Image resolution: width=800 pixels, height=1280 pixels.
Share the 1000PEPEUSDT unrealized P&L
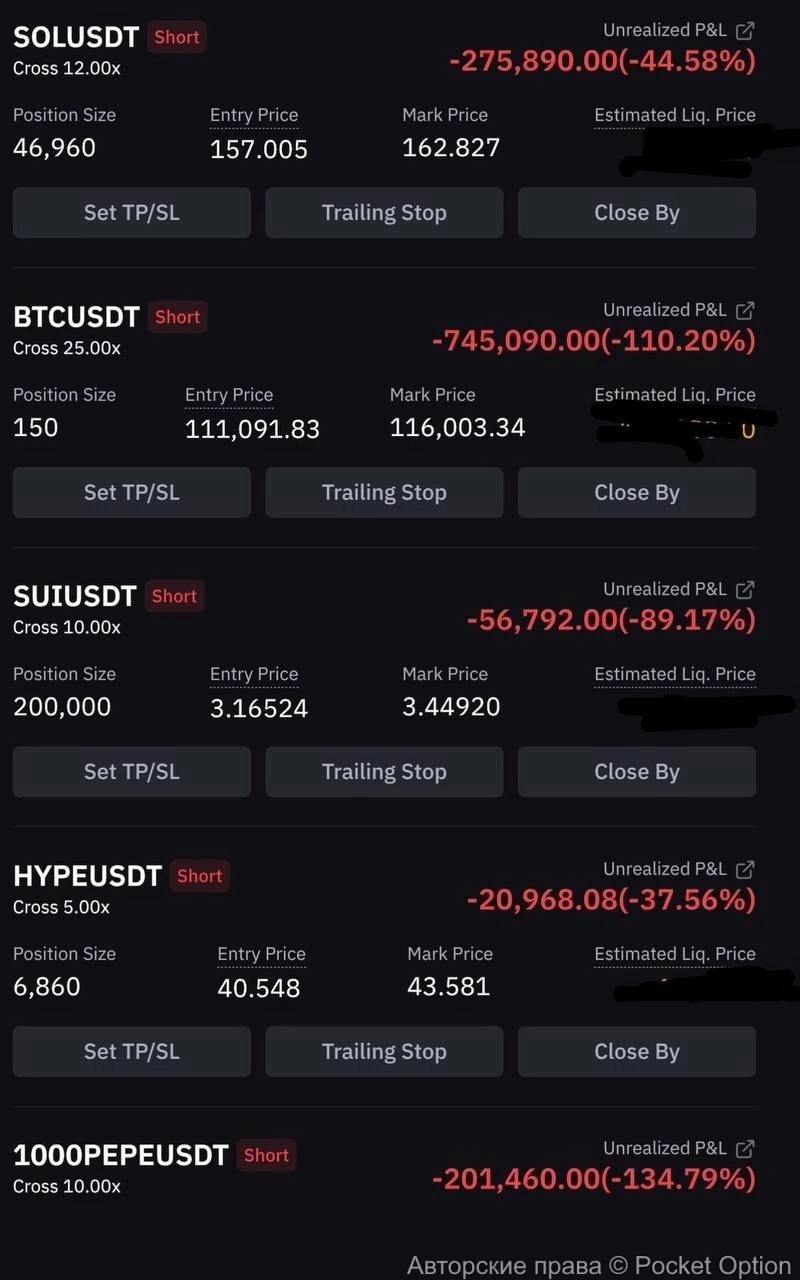click(744, 1148)
